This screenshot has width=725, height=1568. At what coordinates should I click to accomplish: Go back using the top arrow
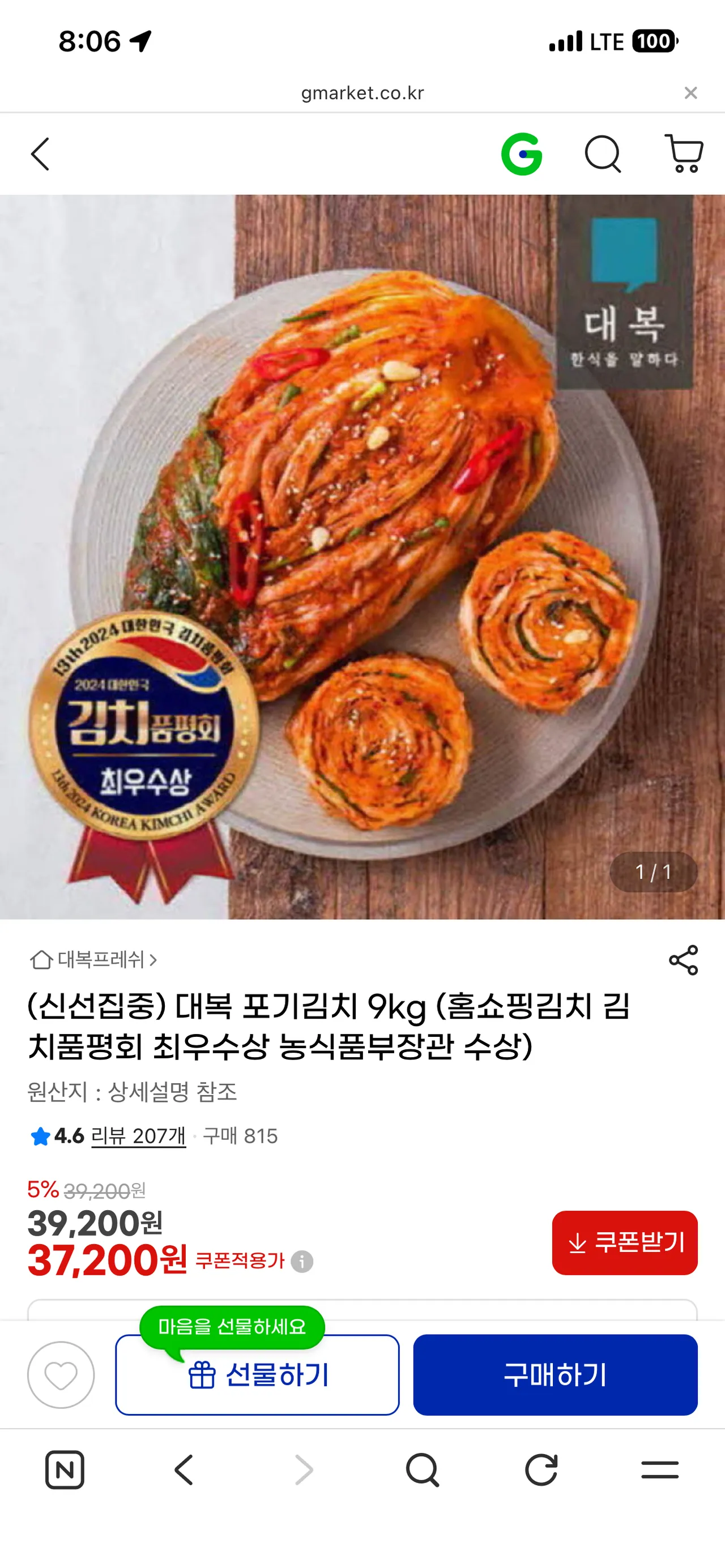pyautogui.click(x=40, y=154)
